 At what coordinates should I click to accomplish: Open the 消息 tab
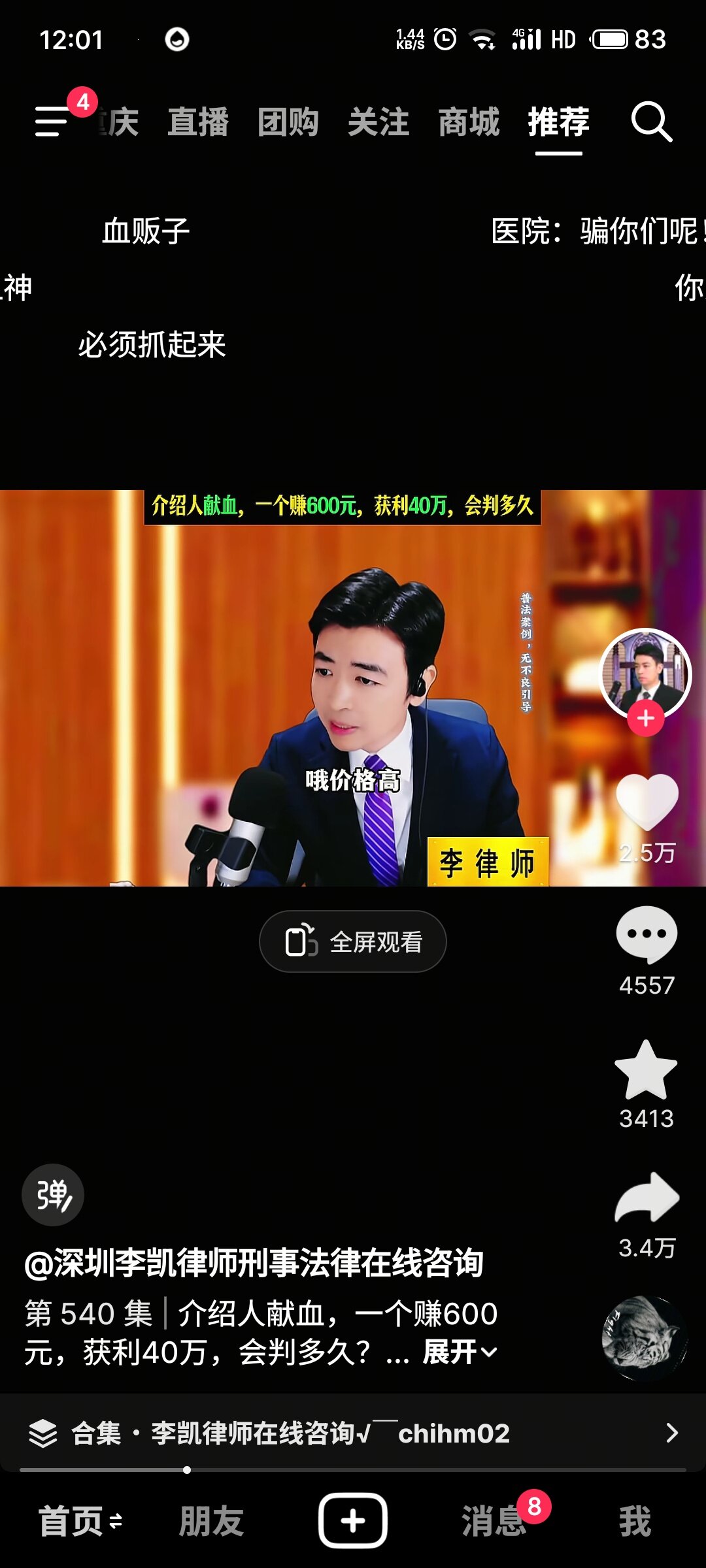(x=494, y=1521)
